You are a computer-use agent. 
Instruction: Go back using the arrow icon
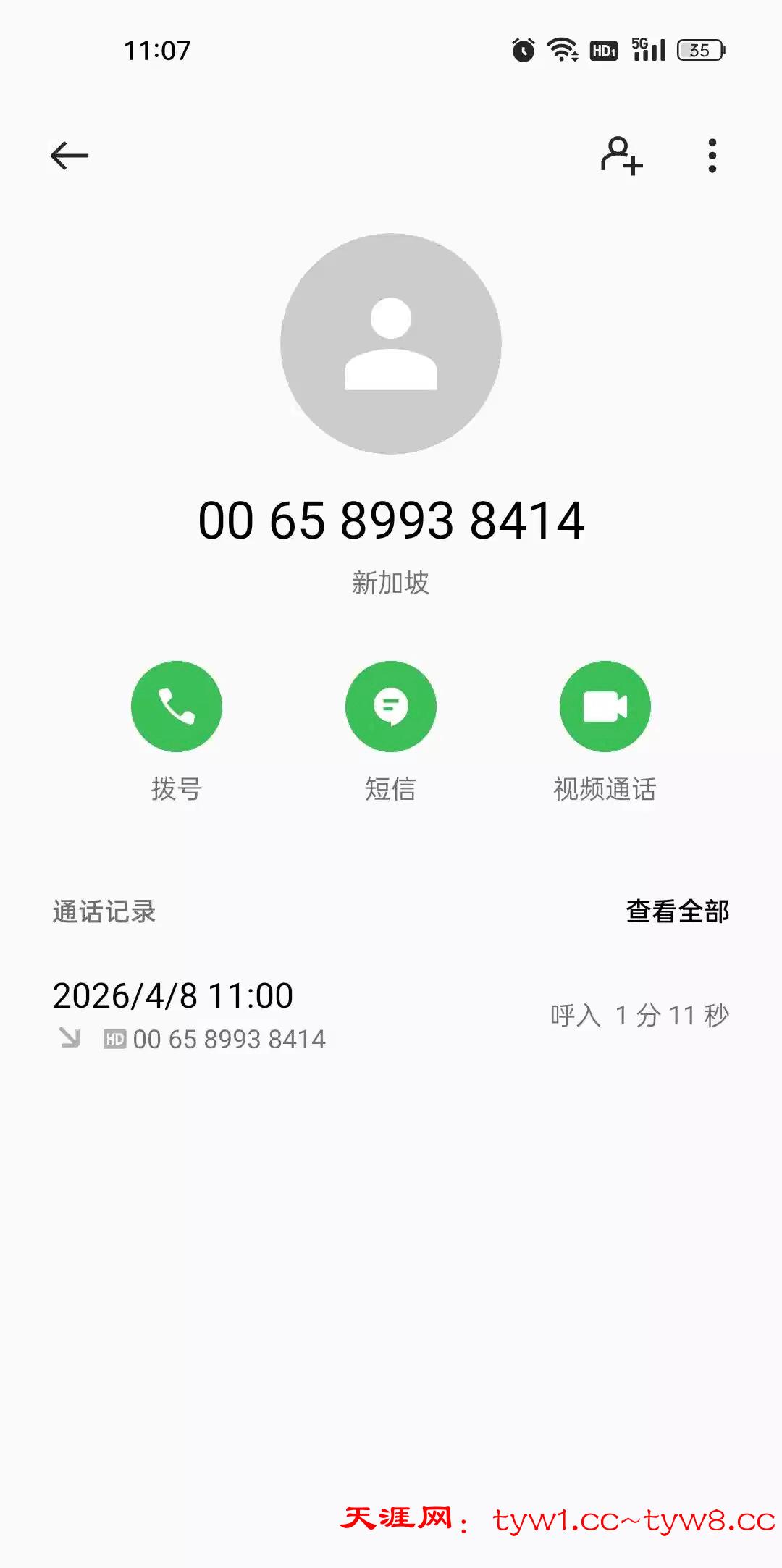click(70, 155)
